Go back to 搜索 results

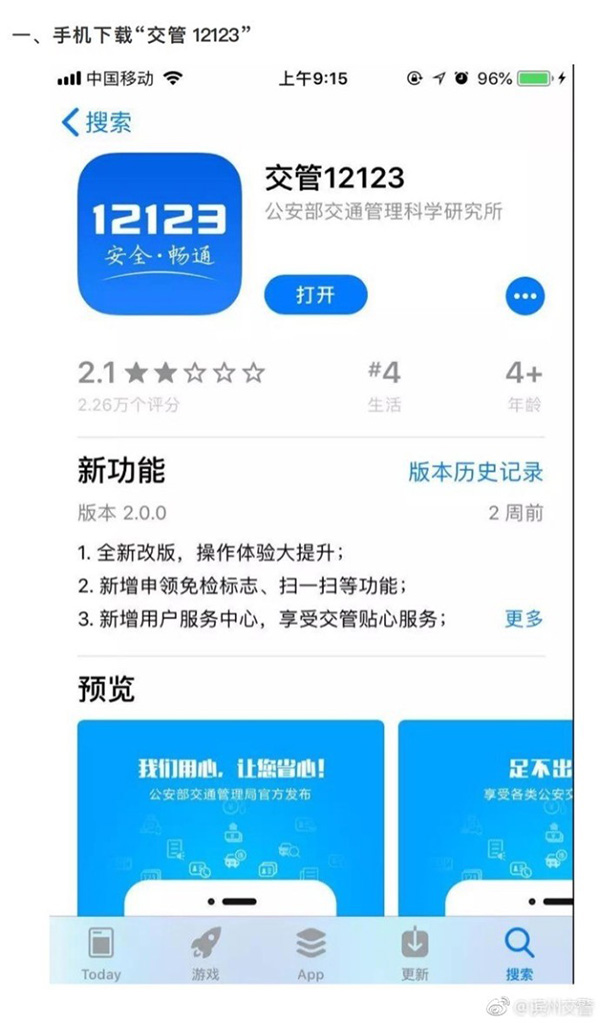(96, 123)
